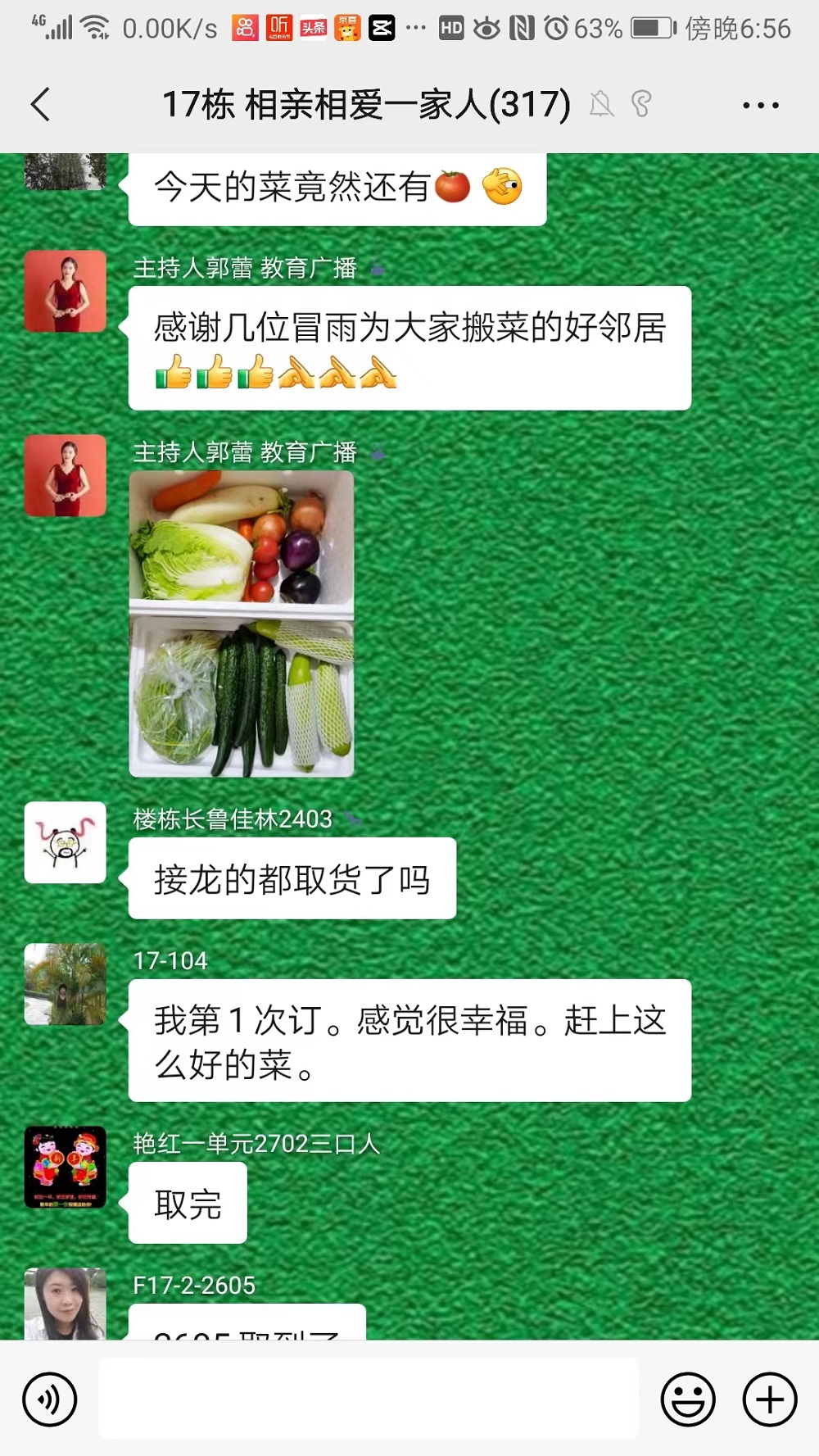The image size is (819, 1456).
Task: View profile of F17-2-2605 from avatar
Action: [66, 1303]
